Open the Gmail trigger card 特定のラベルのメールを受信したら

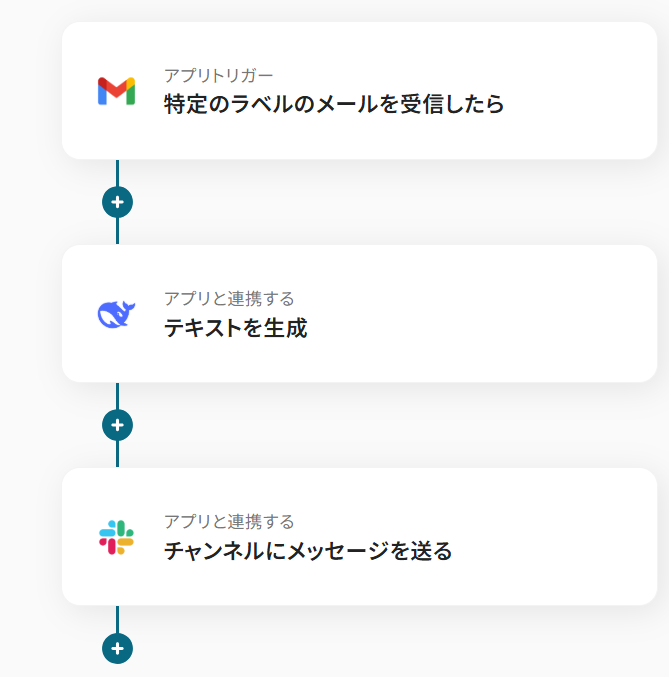coord(359,91)
